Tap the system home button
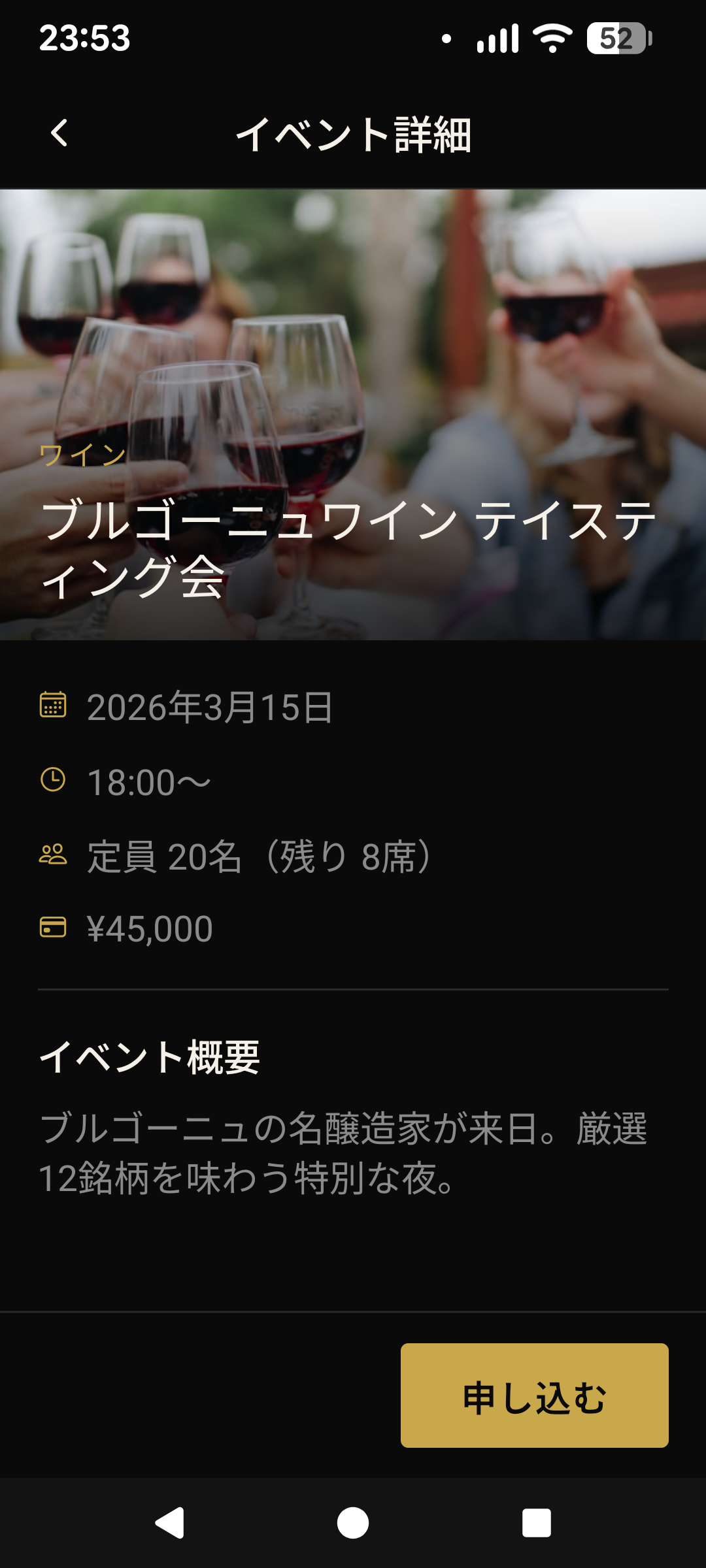Image resolution: width=706 pixels, height=1568 pixels. pyautogui.click(x=353, y=1523)
